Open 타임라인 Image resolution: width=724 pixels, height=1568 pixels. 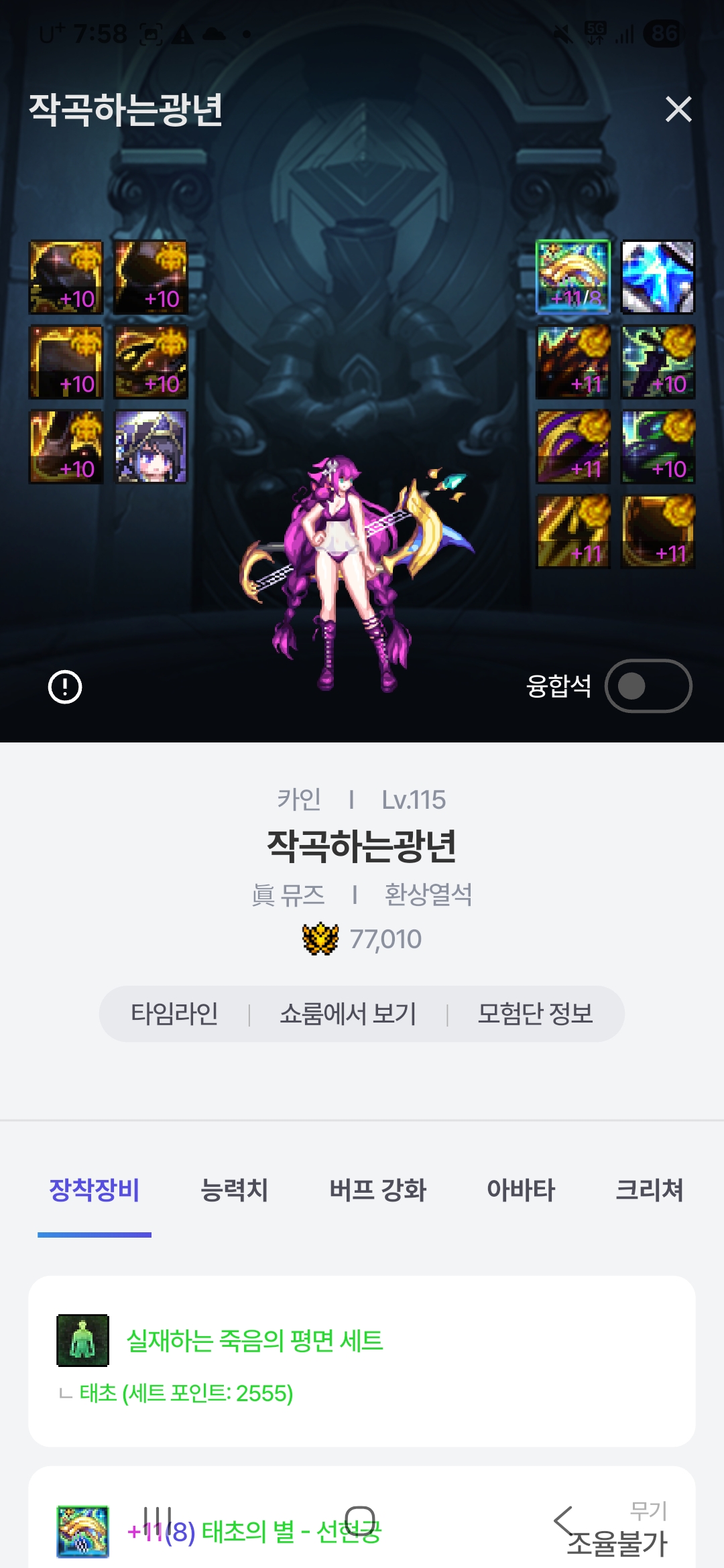(x=174, y=1014)
